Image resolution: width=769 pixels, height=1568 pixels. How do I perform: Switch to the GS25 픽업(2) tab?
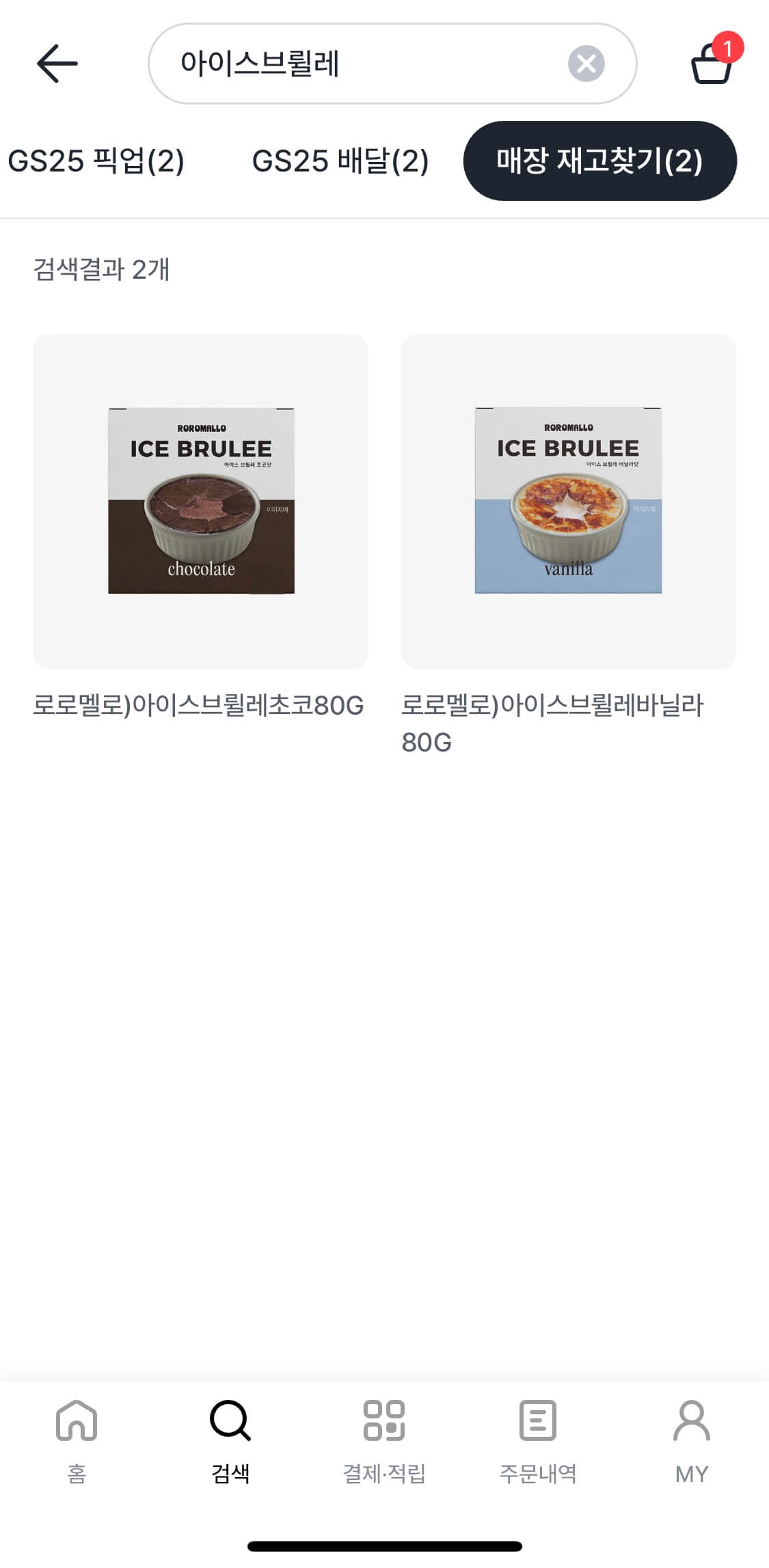[x=96, y=162]
